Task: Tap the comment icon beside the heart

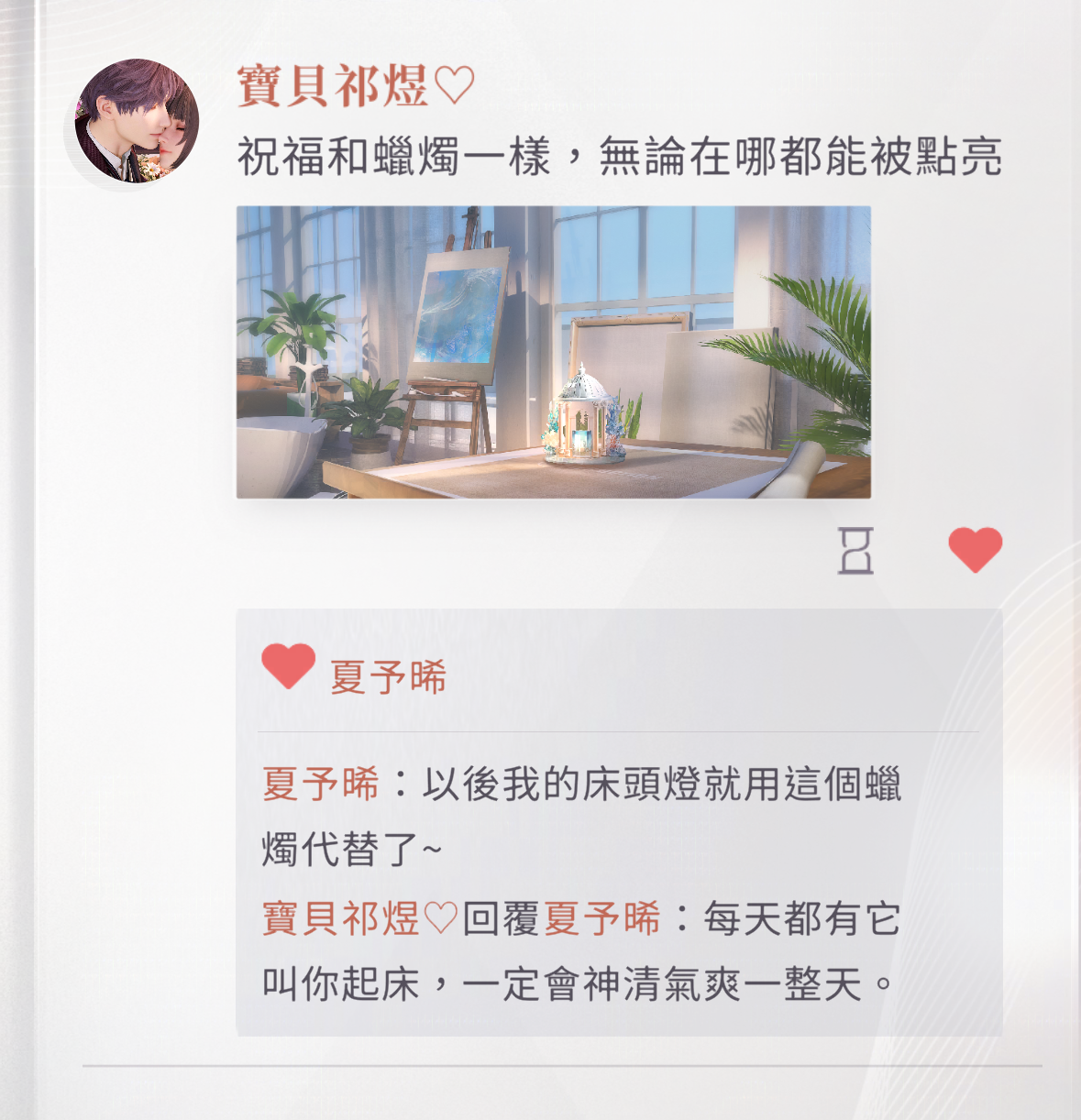Action: click(x=855, y=551)
